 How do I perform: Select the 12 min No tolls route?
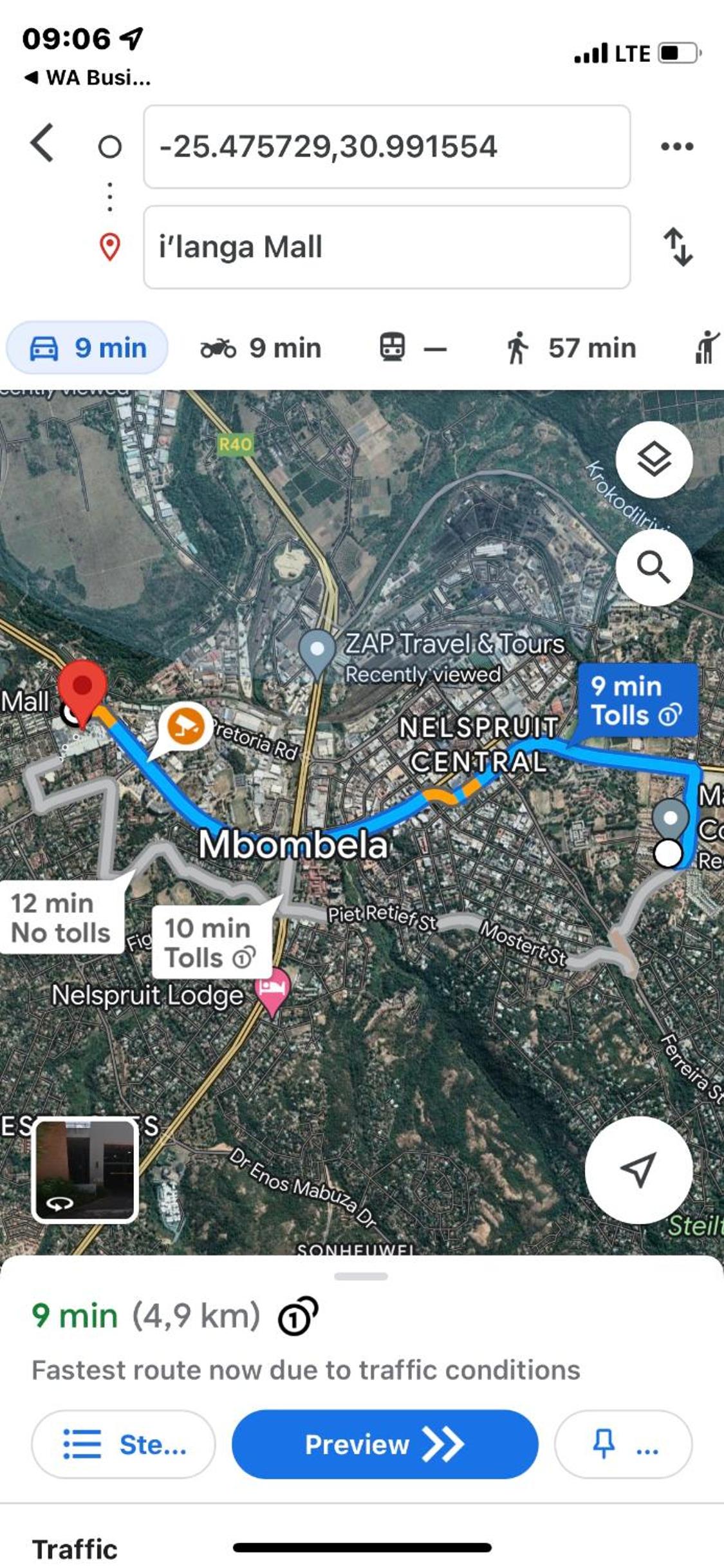[x=60, y=918]
